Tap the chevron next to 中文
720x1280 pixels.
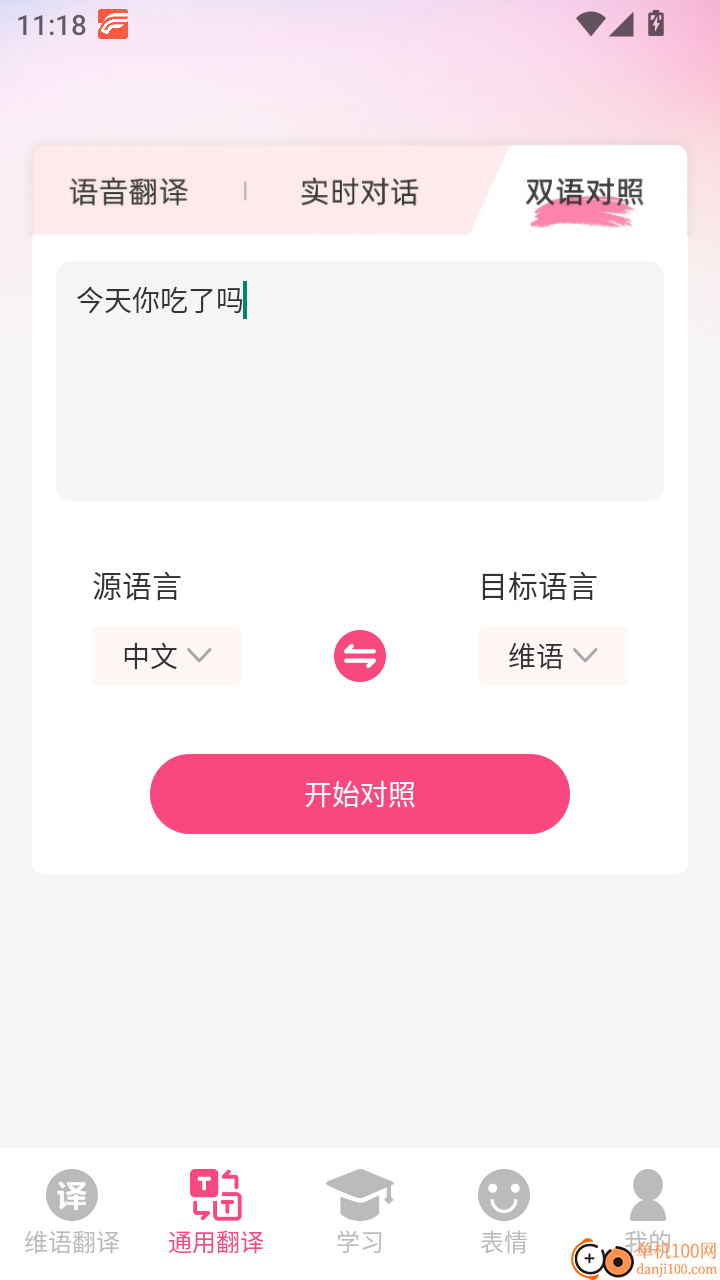point(201,656)
